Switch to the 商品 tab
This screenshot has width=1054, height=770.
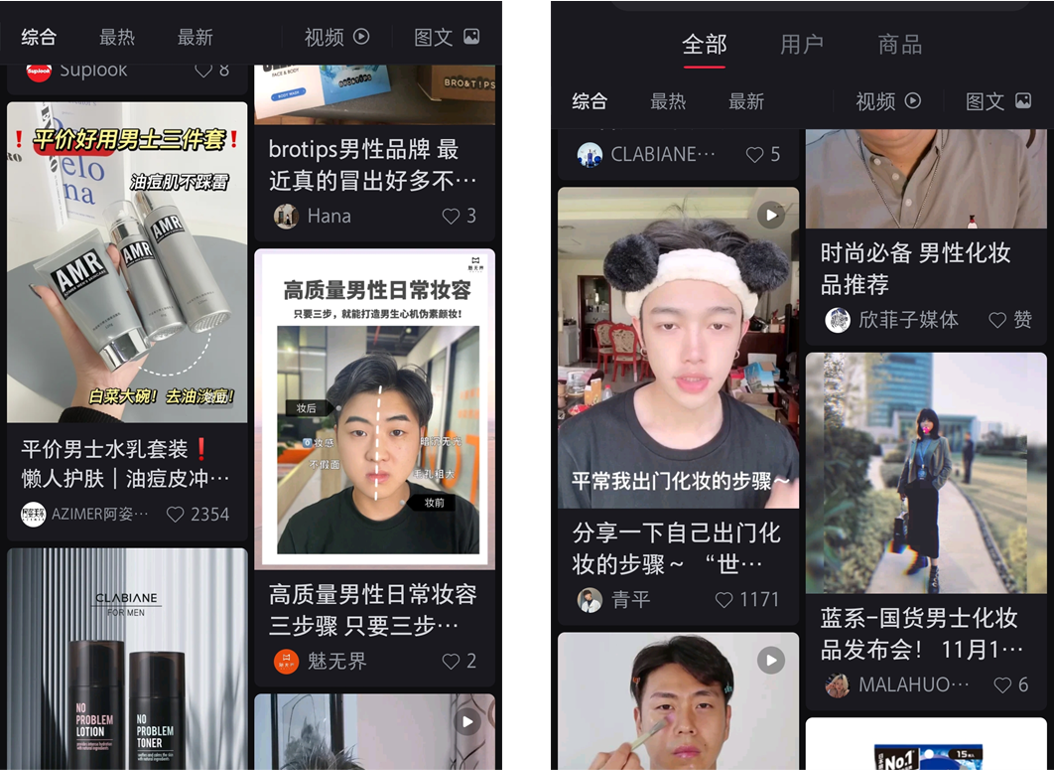click(899, 44)
